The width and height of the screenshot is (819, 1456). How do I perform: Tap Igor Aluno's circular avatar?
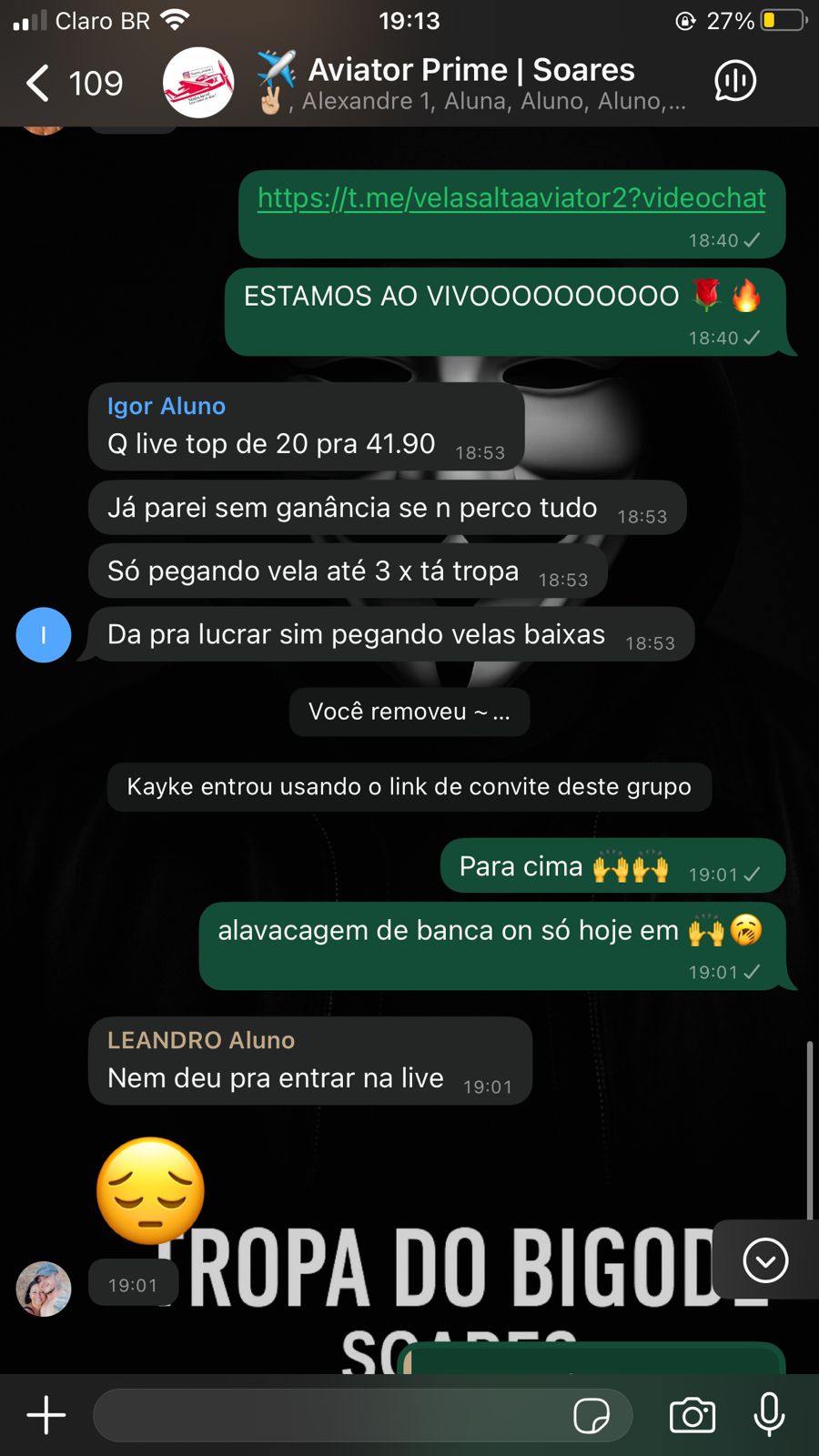point(43,635)
